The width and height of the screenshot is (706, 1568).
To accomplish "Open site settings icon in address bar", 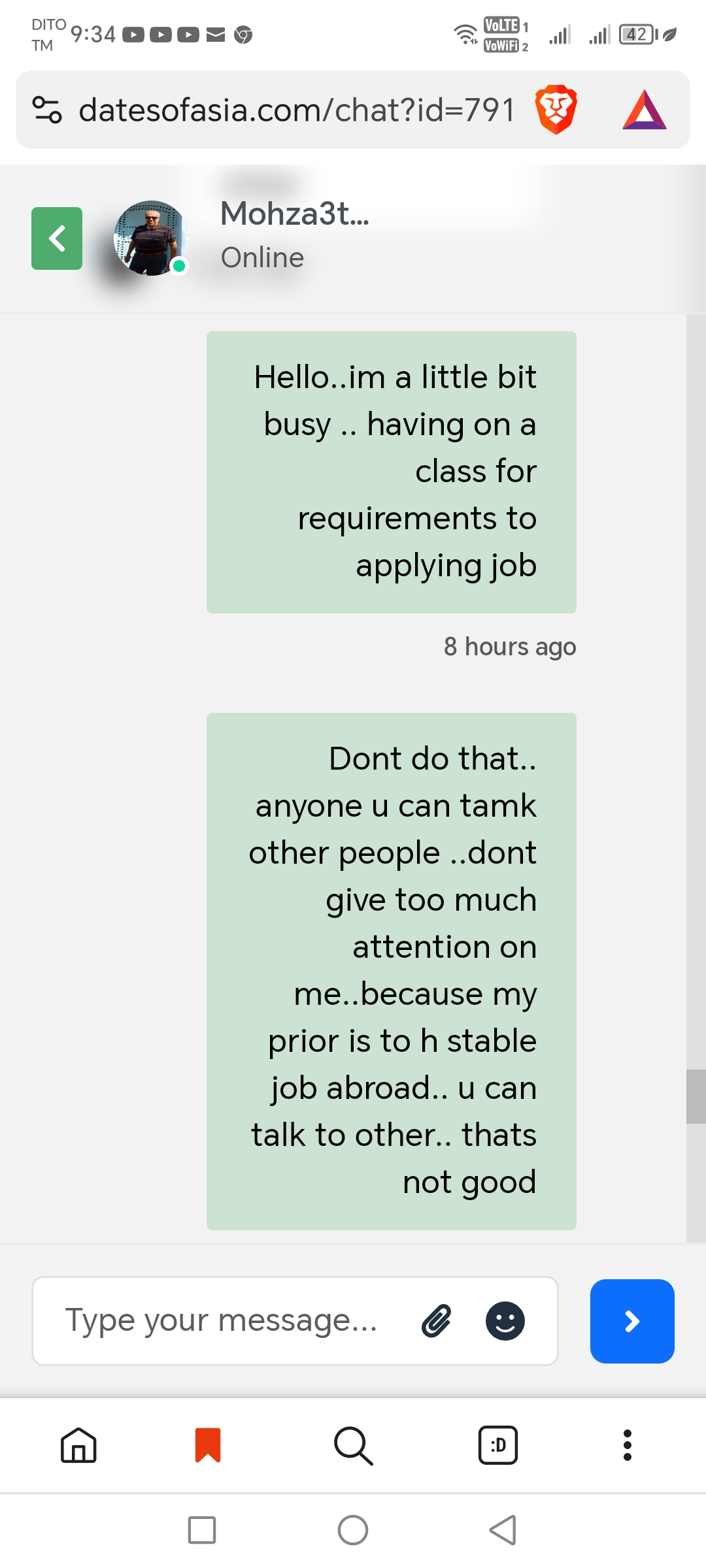I will (47, 110).
